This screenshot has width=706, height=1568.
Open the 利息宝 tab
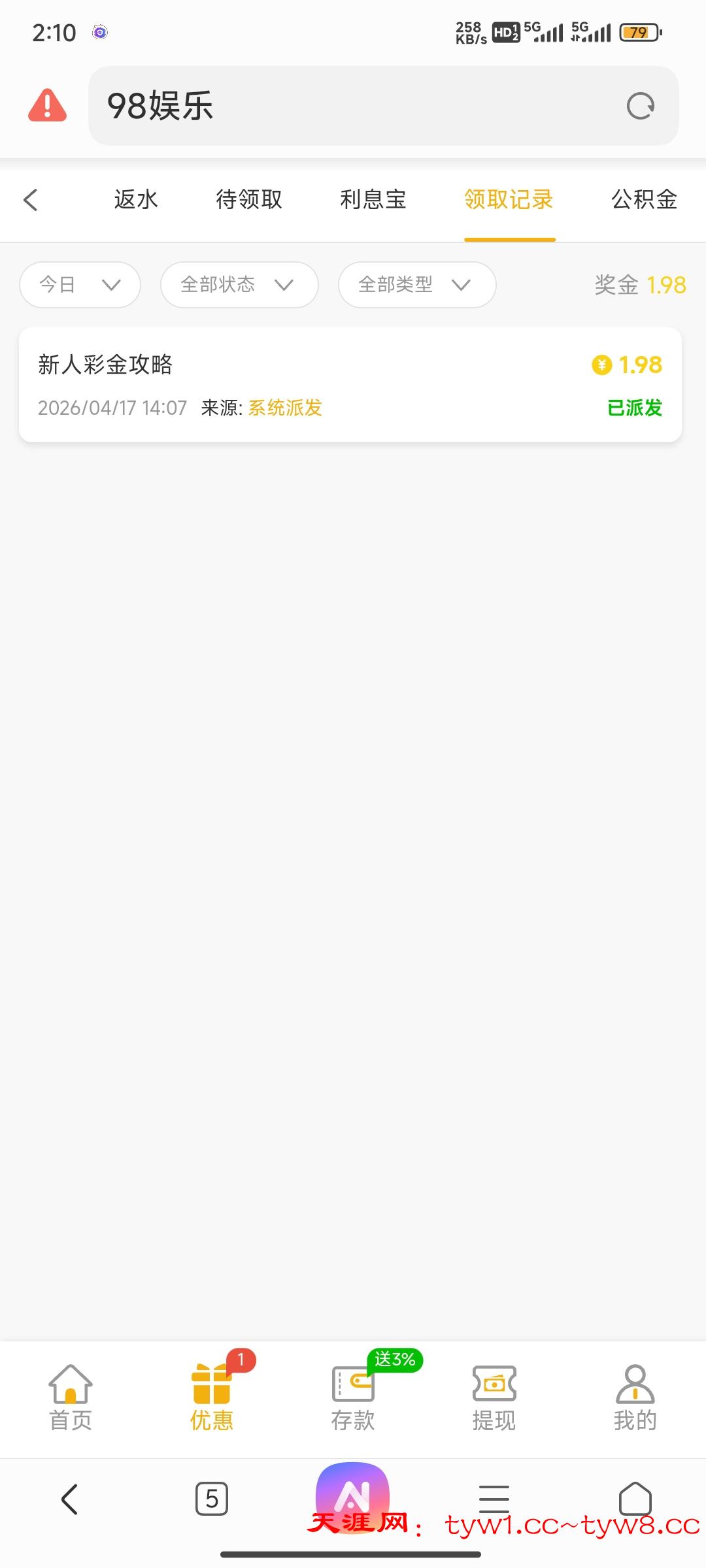click(x=373, y=200)
